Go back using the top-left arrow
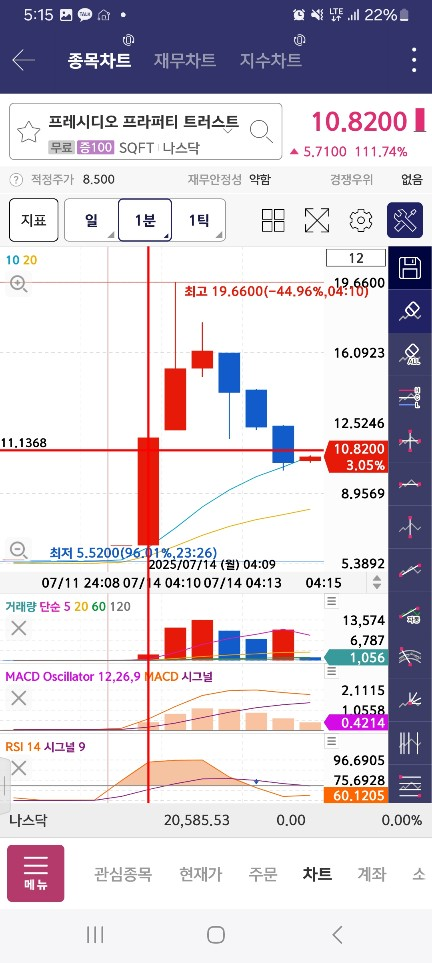This screenshot has width=432, height=963. [23, 60]
